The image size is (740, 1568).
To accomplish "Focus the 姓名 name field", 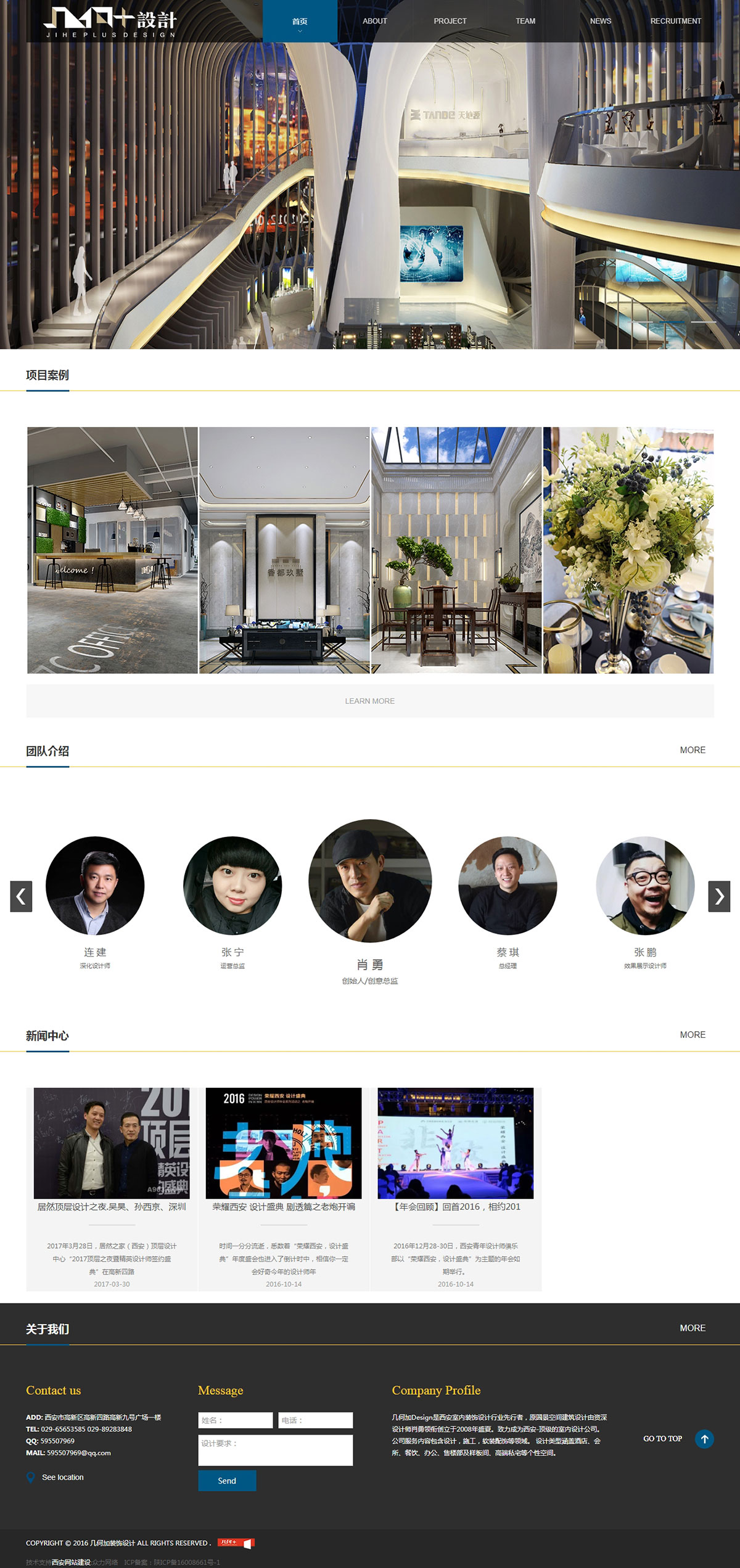I will point(236,1420).
